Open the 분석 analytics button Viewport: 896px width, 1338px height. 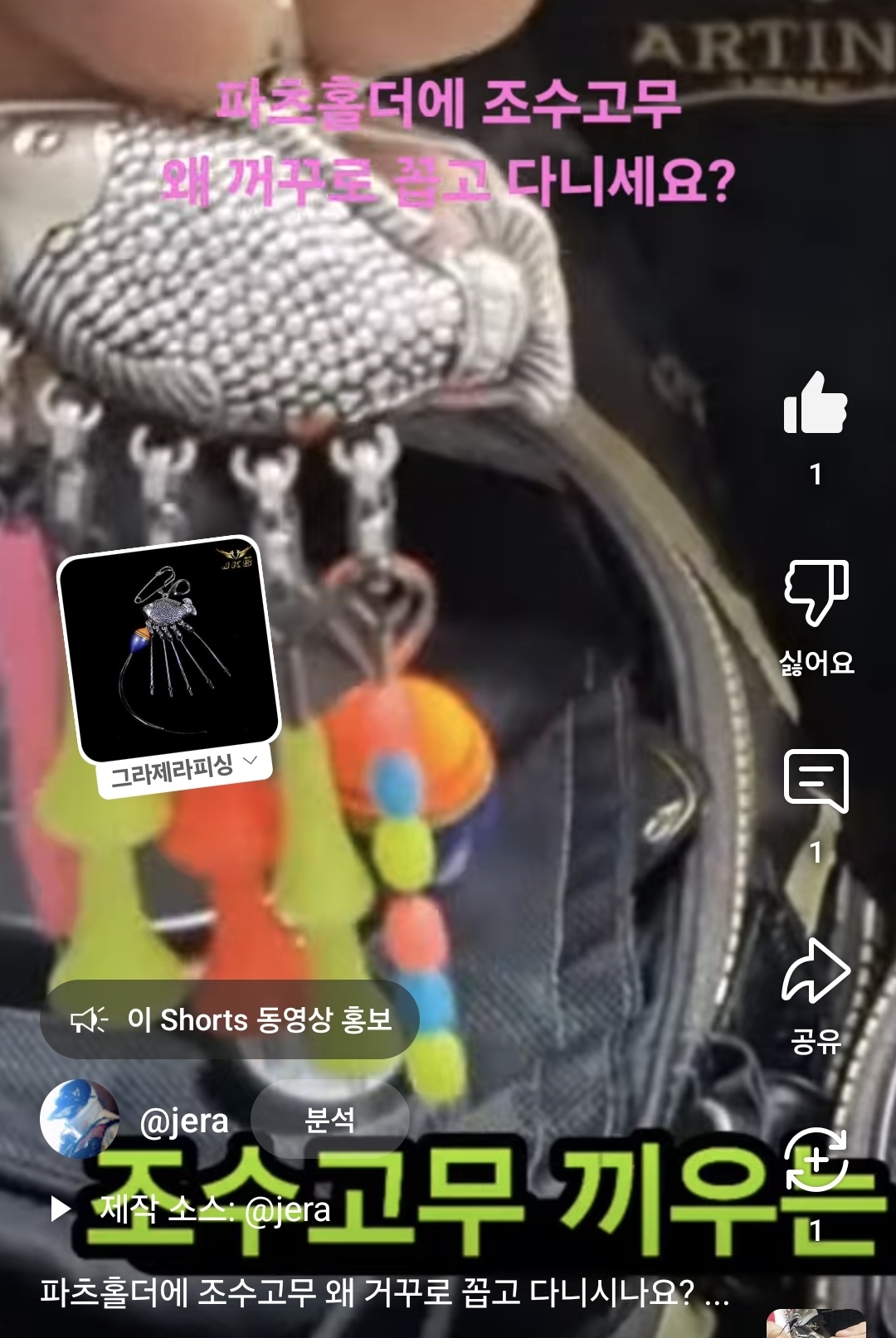point(329,1121)
